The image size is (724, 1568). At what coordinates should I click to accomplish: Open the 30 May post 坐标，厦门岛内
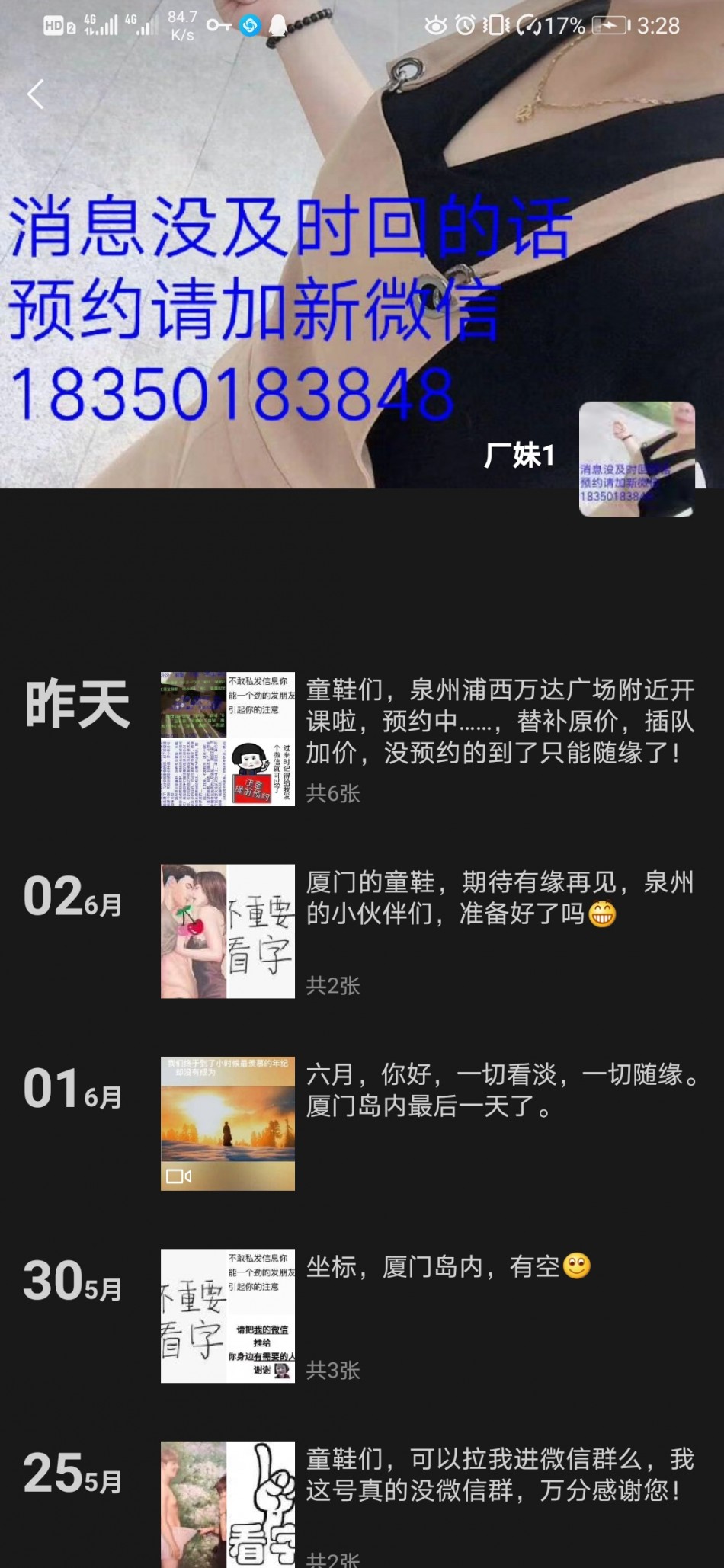447,1266
